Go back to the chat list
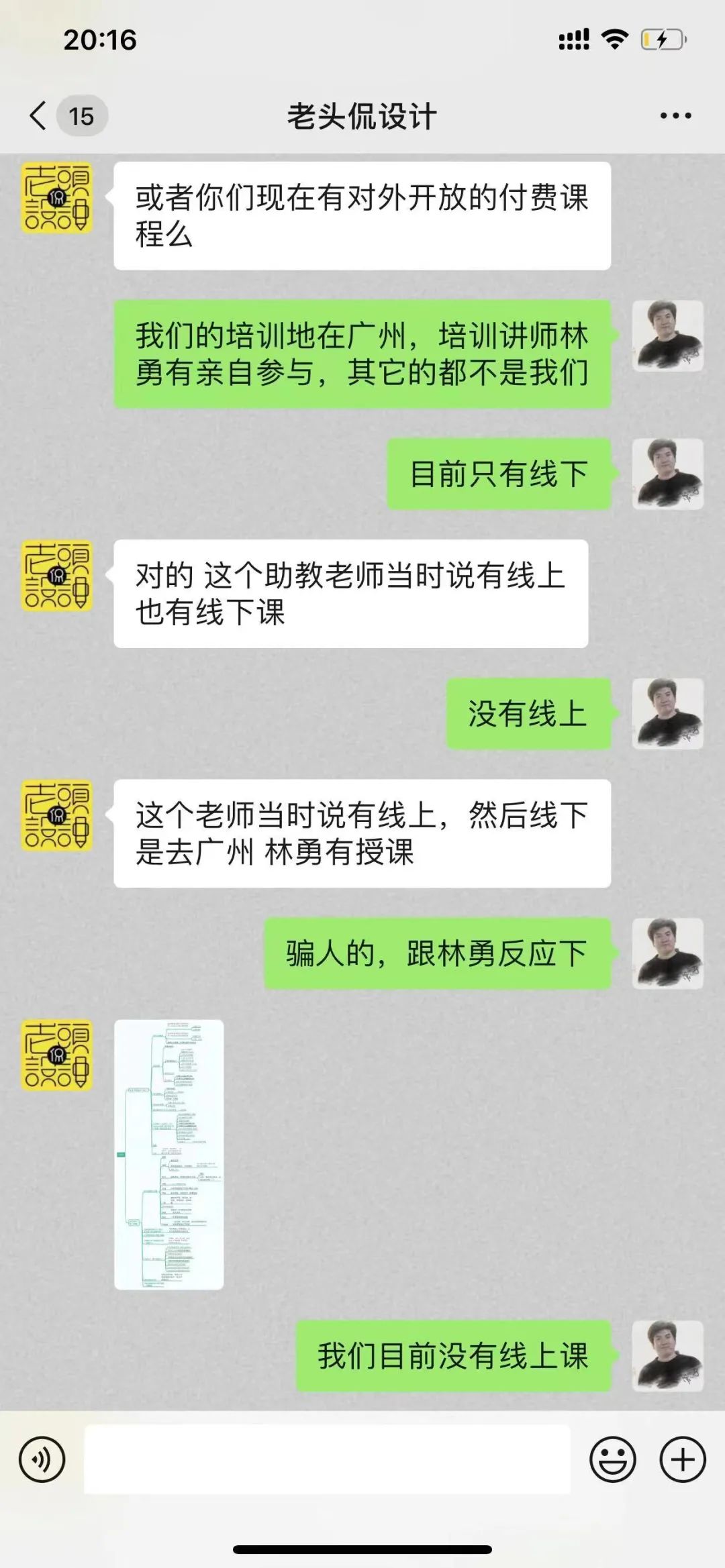The height and width of the screenshot is (1568, 725). coord(39,116)
